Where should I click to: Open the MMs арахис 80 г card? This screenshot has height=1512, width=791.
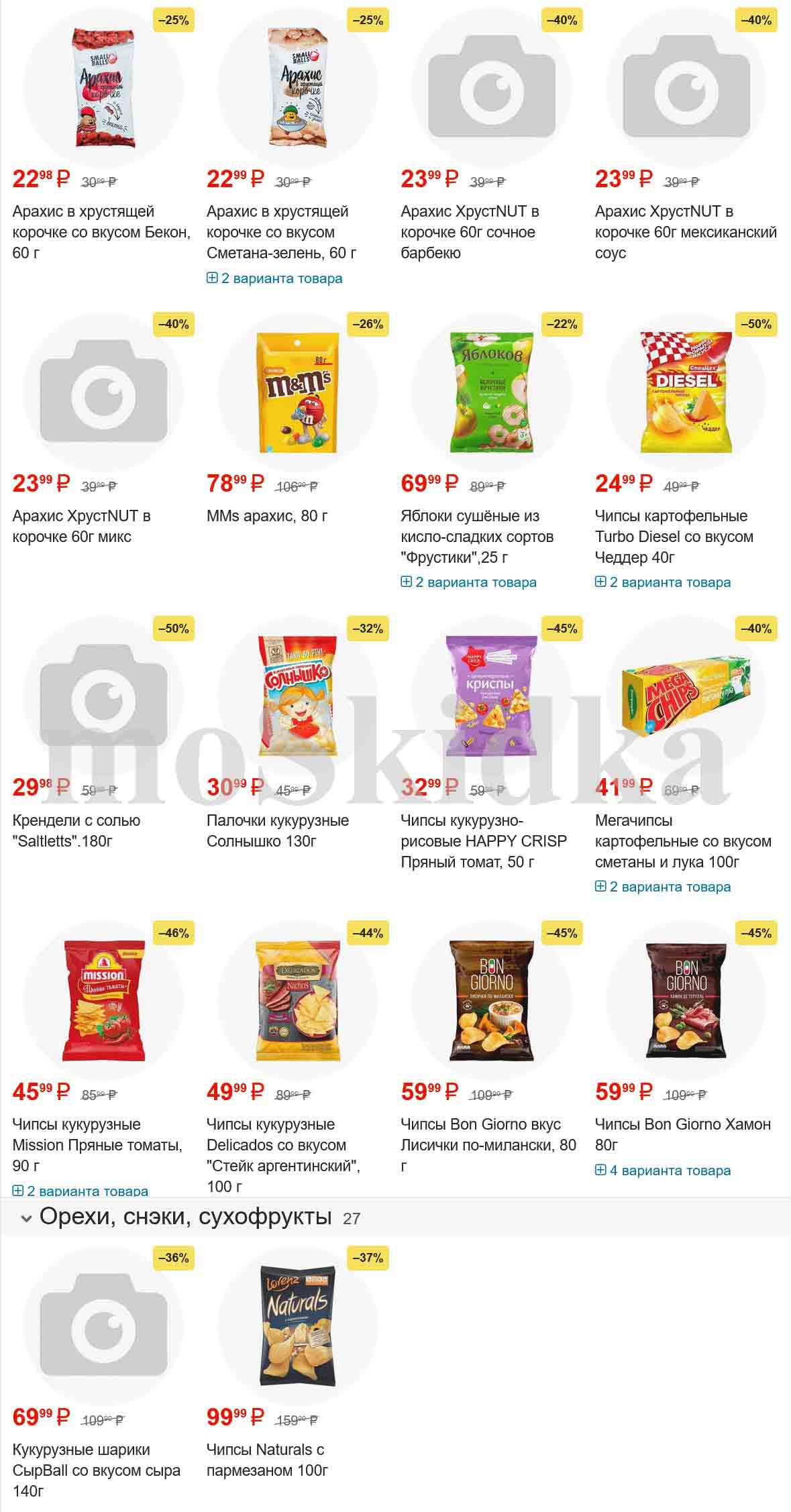[267, 516]
